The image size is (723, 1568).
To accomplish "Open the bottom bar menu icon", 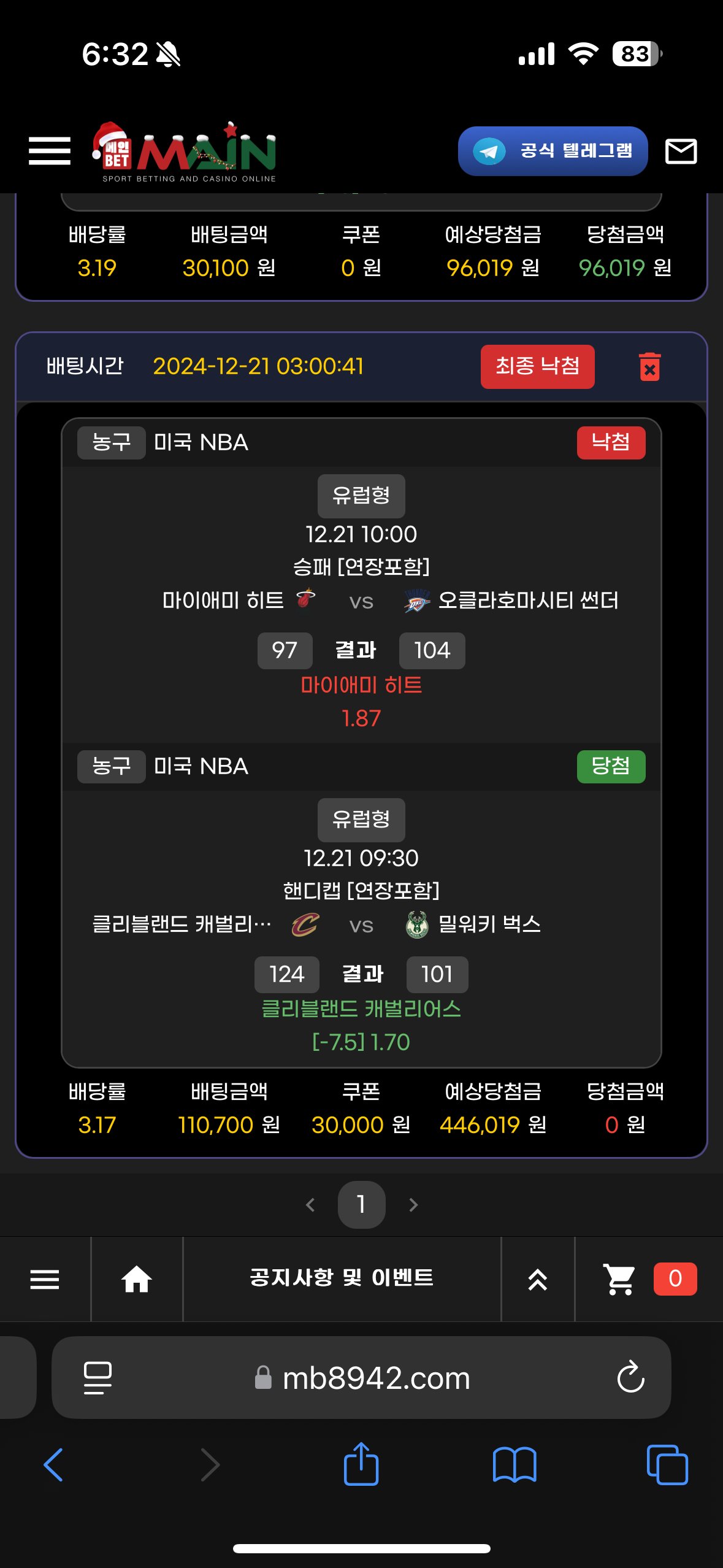I will pyautogui.click(x=45, y=1279).
